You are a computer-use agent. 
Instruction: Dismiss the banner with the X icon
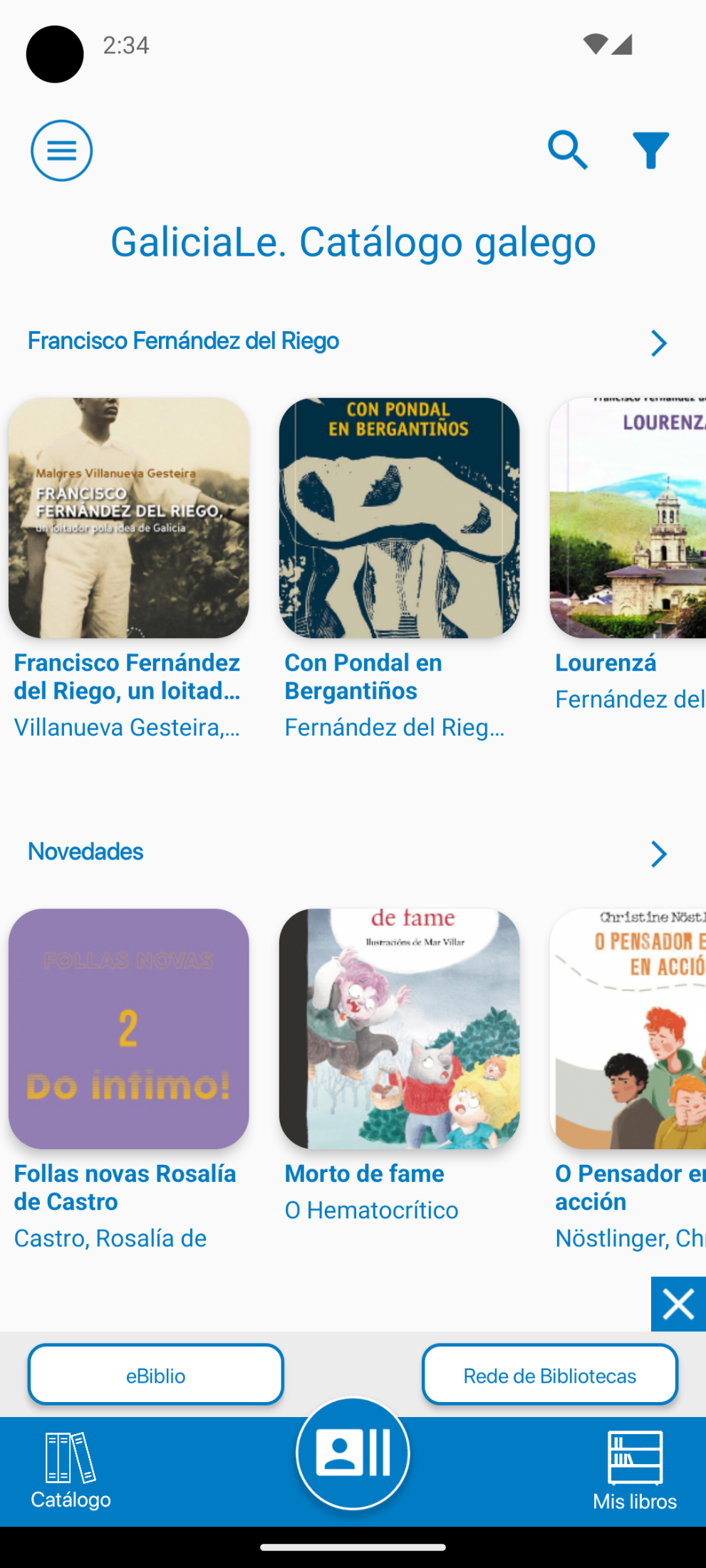click(678, 1305)
